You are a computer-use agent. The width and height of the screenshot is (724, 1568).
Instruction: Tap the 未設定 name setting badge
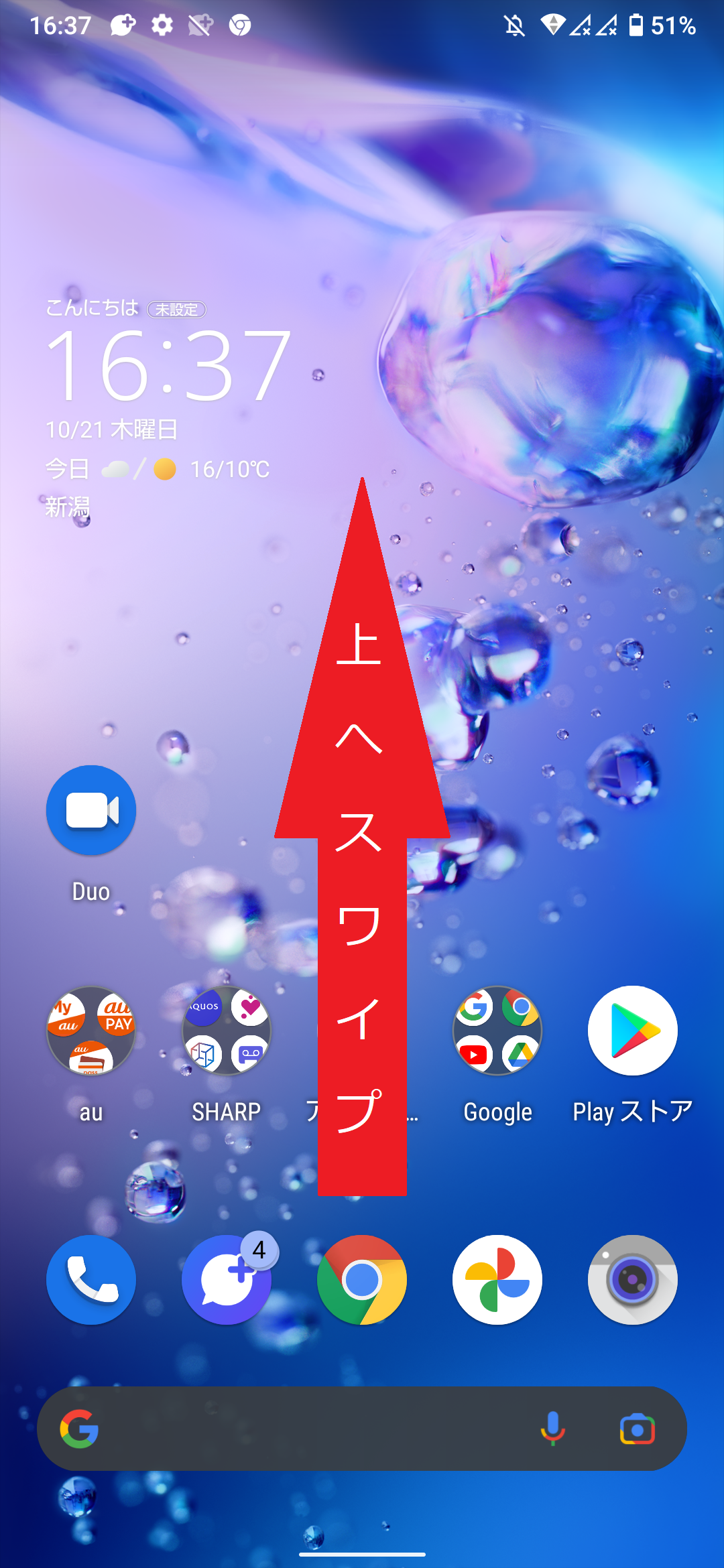[x=176, y=310]
